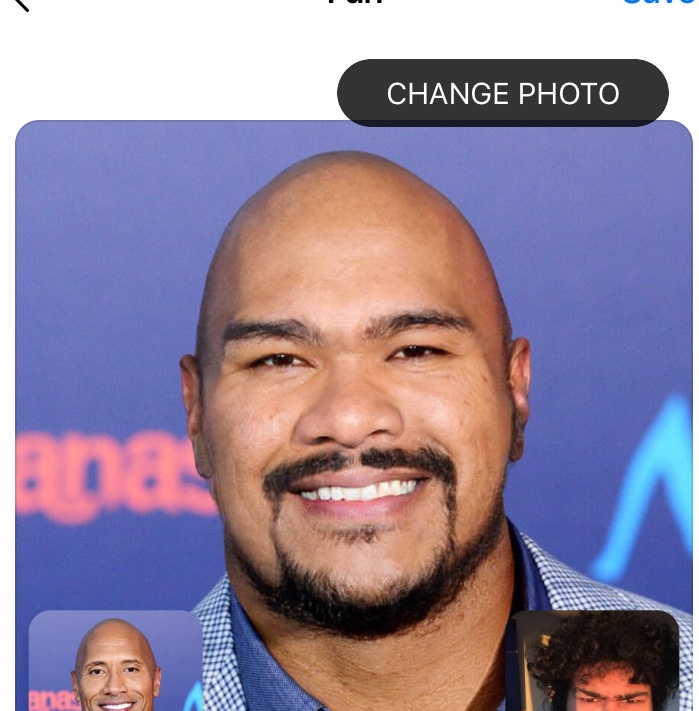Open the curly-haired selfie thumbnail
Viewport: 699px width, 711px height.
click(x=597, y=662)
